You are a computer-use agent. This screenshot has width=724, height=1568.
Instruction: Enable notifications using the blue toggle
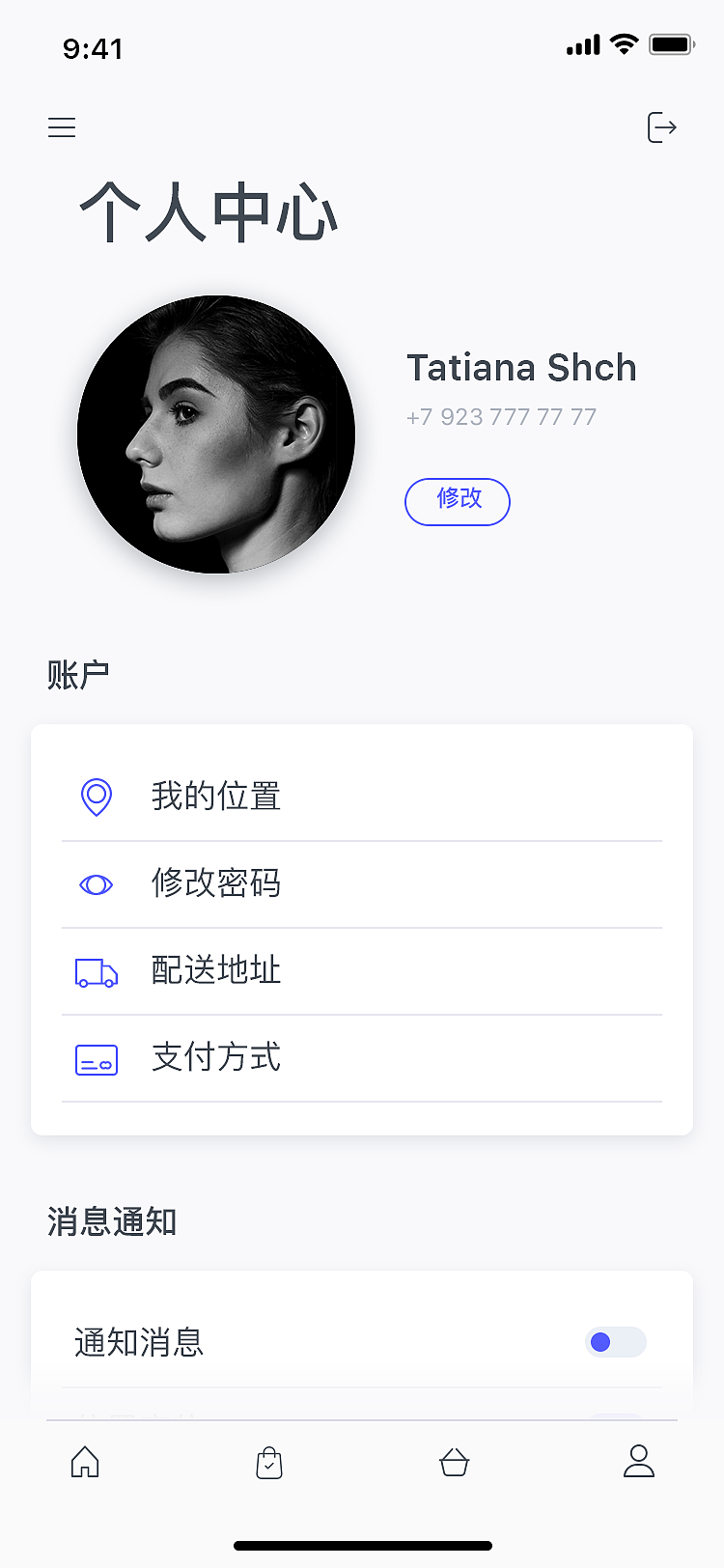coord(615,1342)
